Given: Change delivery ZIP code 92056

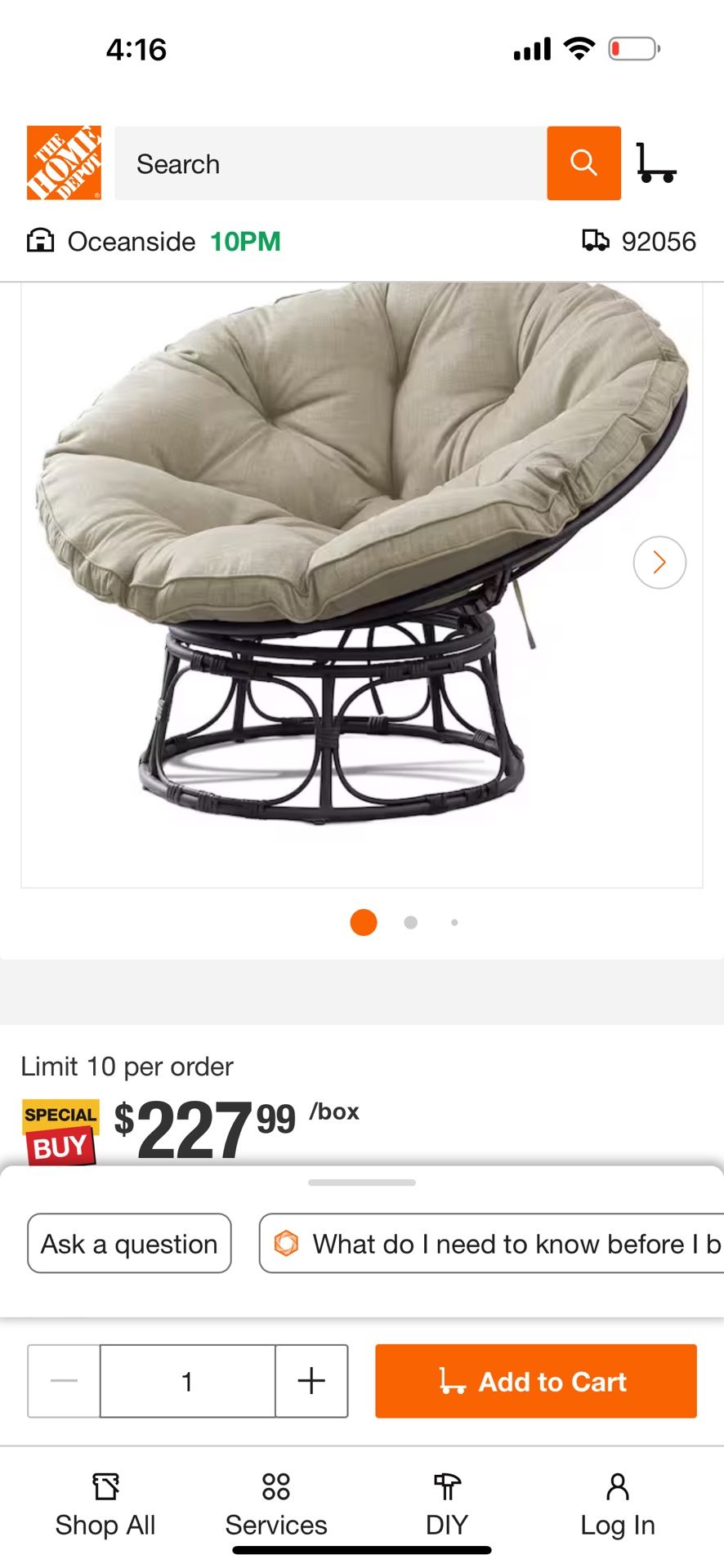Looking at the screenshot, I should (639, 242).
